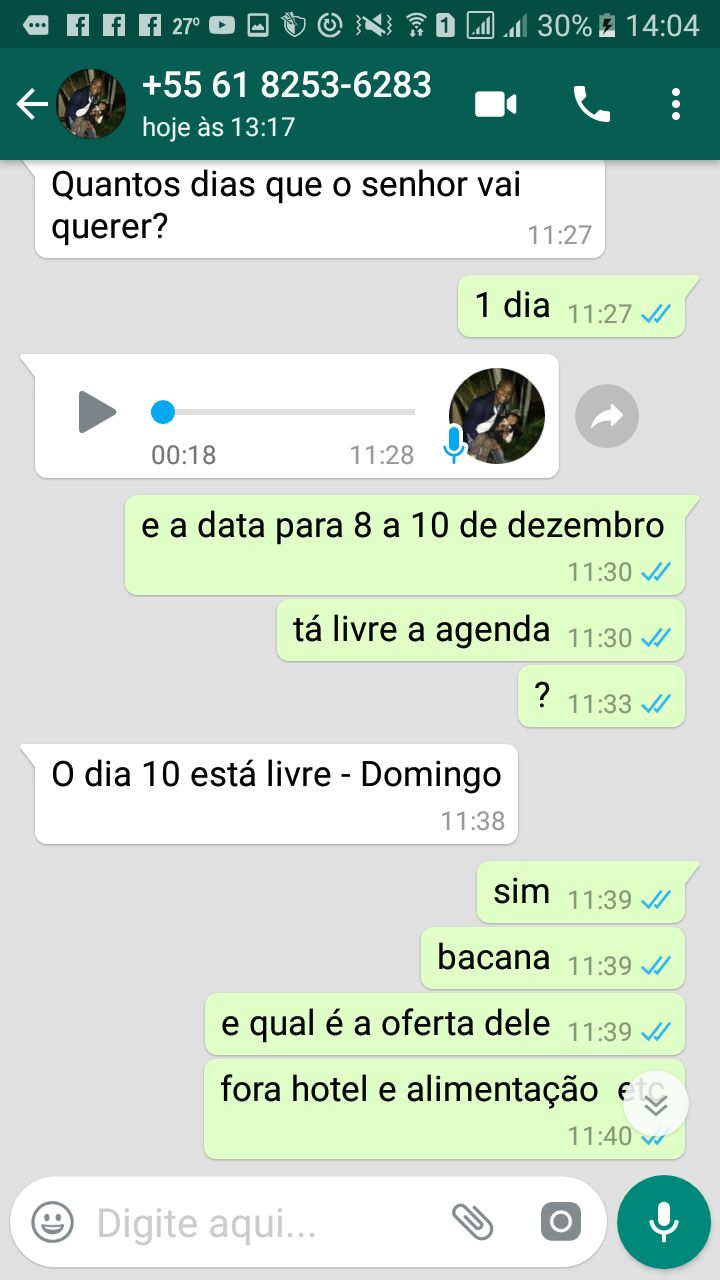The width and height of the screenshot is (720, 1280).
Task: Forward the voice message
Action: [607, 416]
